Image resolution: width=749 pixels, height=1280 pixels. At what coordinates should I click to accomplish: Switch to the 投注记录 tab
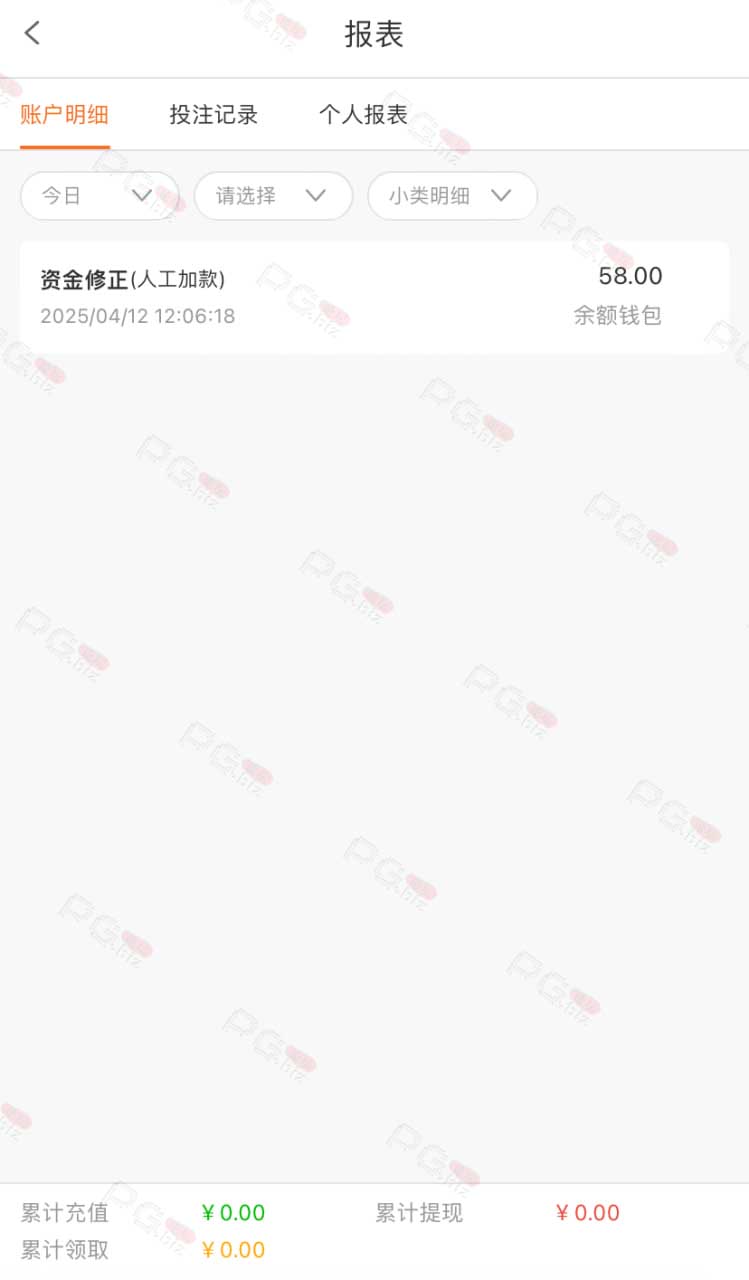214,114
